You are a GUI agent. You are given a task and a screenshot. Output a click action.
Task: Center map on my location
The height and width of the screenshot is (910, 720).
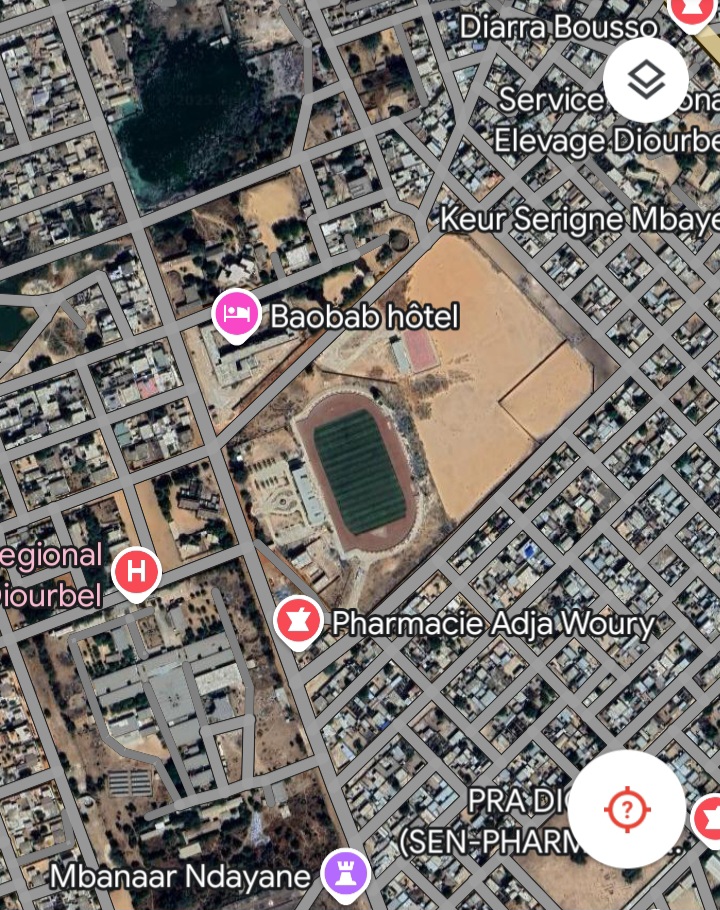627,809
